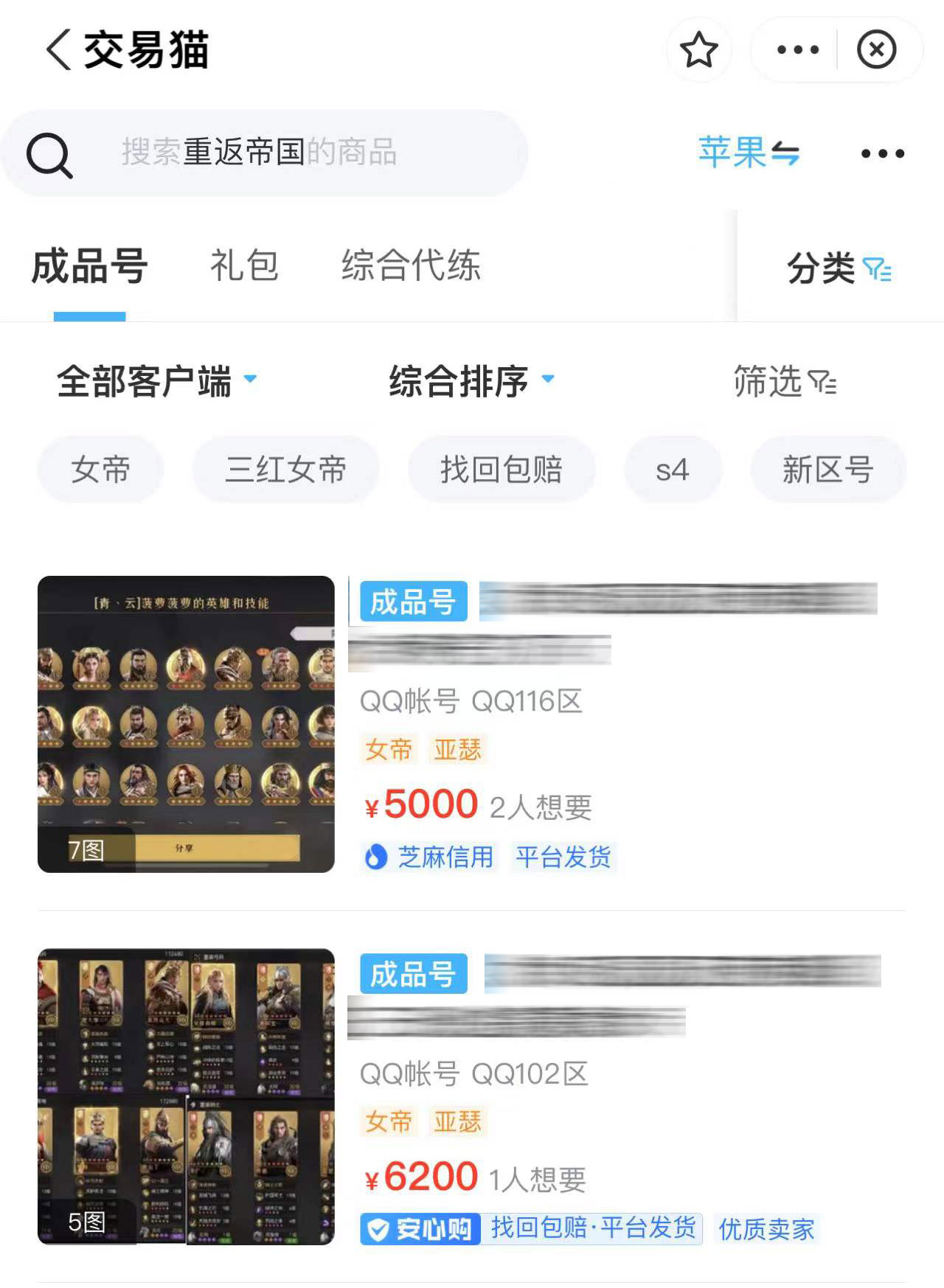Select the 女帝 filter chip
The image size is (944, 1288).
(x=101, y=470)
